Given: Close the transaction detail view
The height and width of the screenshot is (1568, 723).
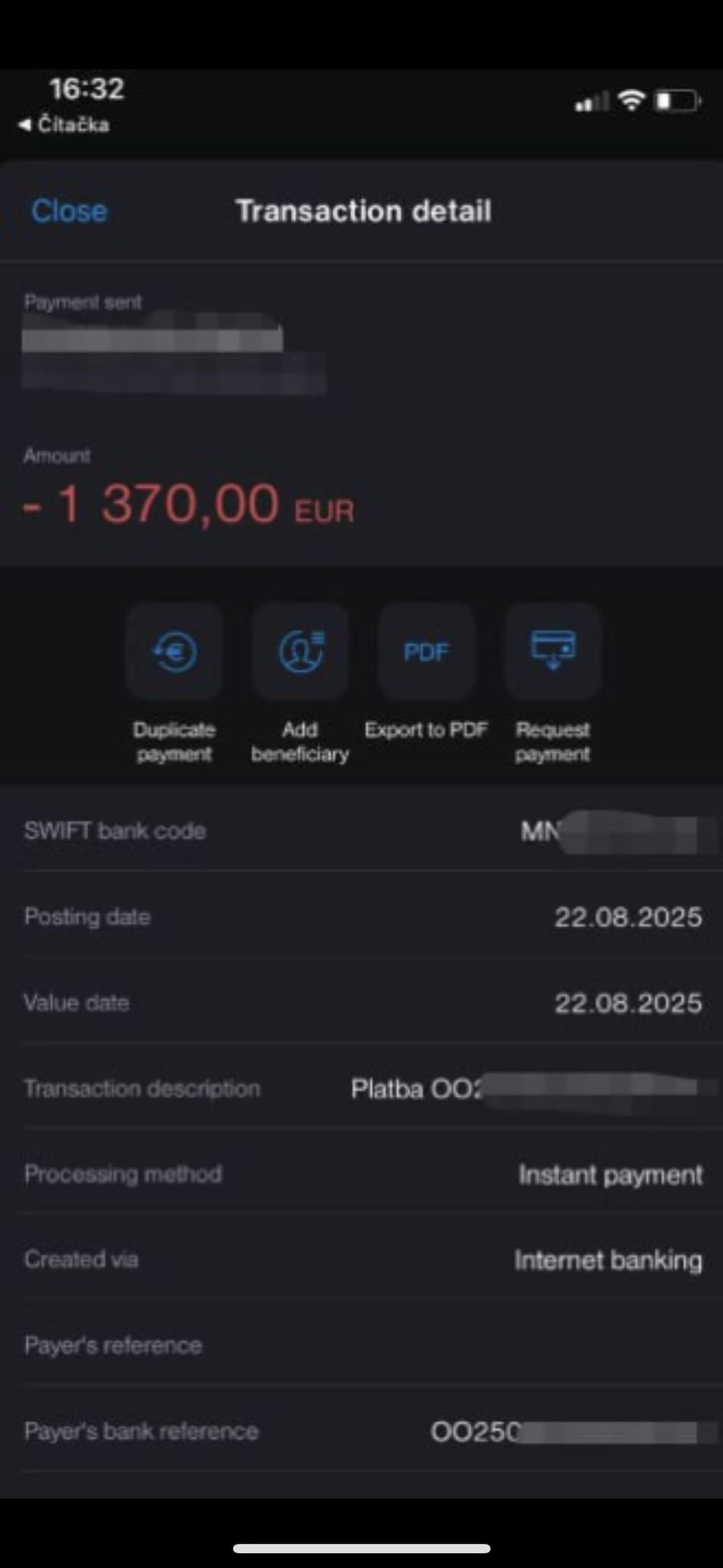Looking at the screenshot, I should pos(69,211).
